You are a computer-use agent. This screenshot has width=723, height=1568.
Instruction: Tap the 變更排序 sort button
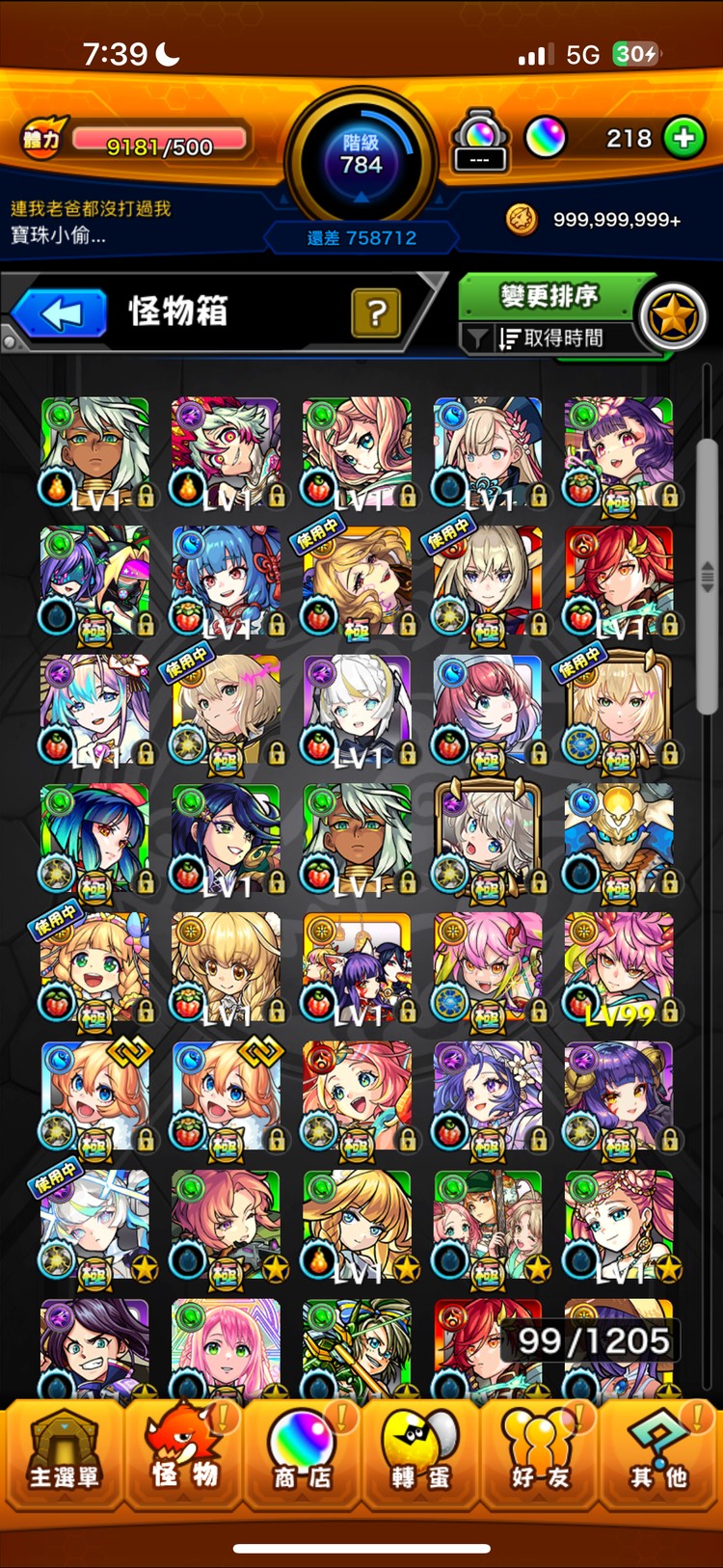[x=549, y=296]
